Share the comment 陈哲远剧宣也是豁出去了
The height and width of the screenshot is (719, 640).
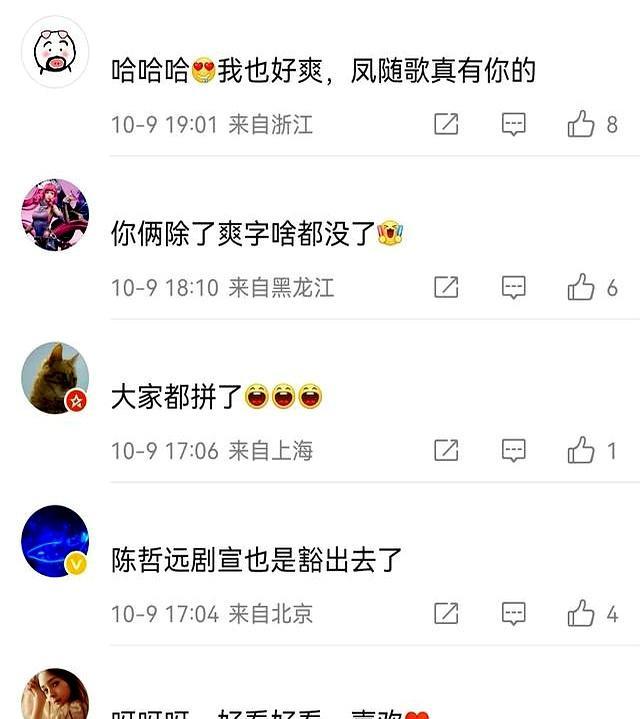click(446, 614)
